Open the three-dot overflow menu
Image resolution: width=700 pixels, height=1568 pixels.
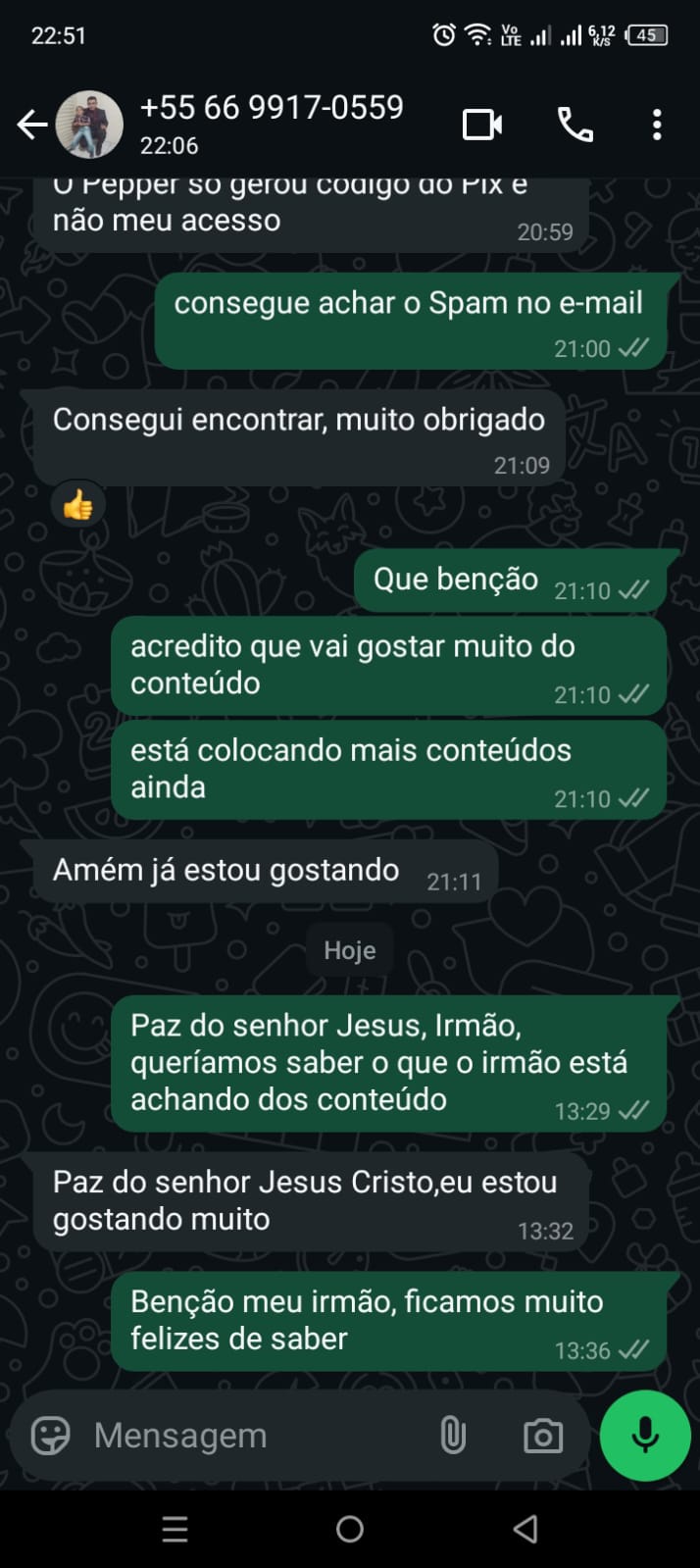(657, 125)
